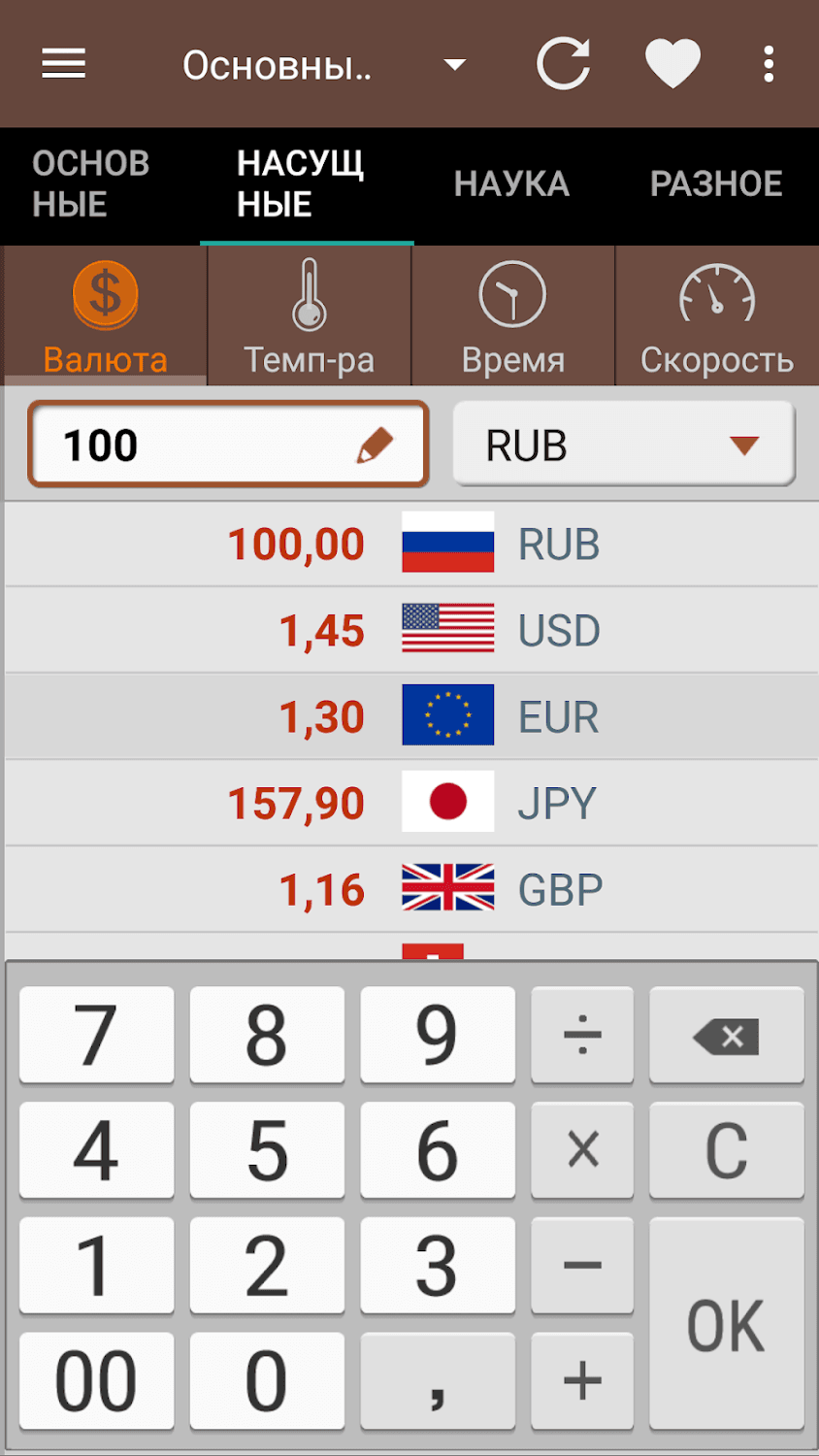Select the Темп-ра converter
Image resolution: width=819 pixels, height=1456 pixels.
[310, 316]
